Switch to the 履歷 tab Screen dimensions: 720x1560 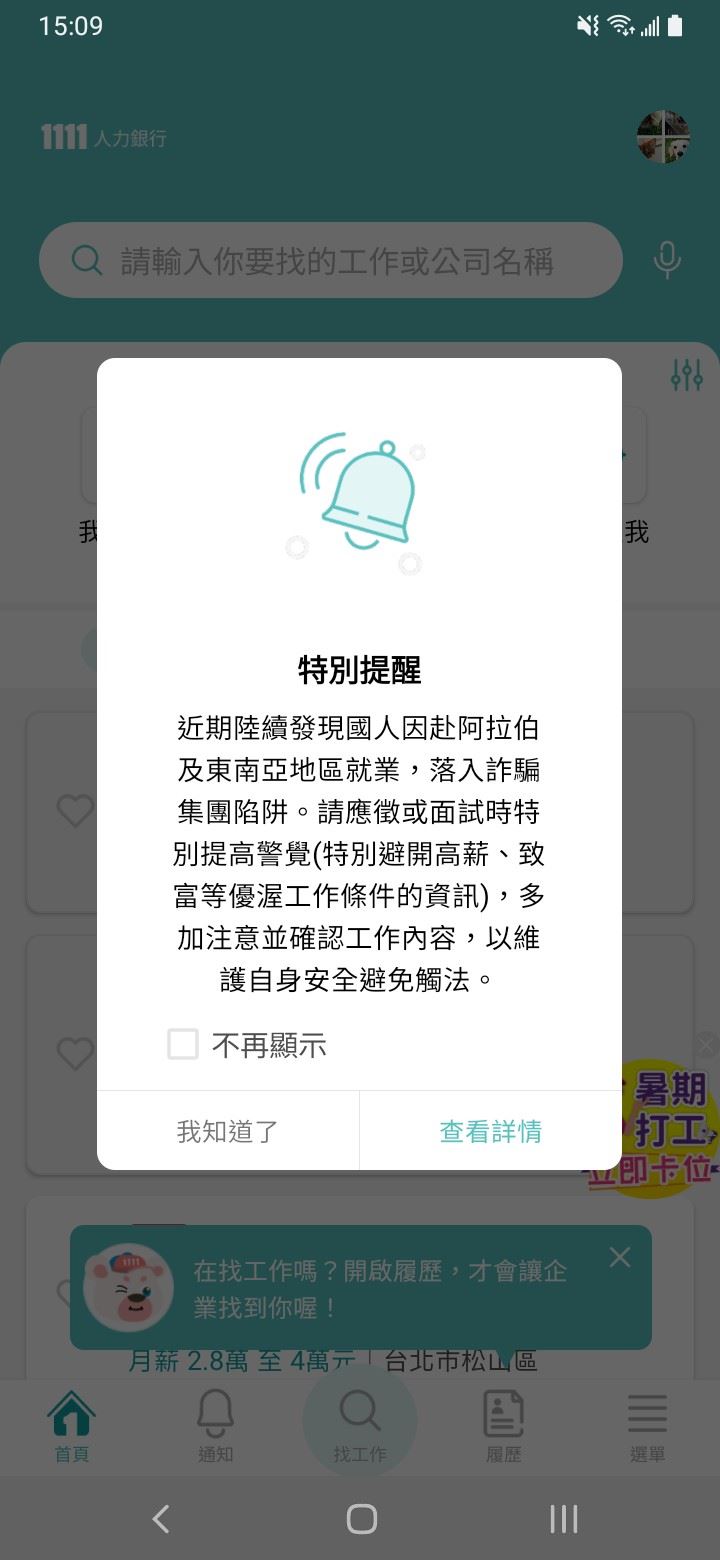click(504, 1426)
